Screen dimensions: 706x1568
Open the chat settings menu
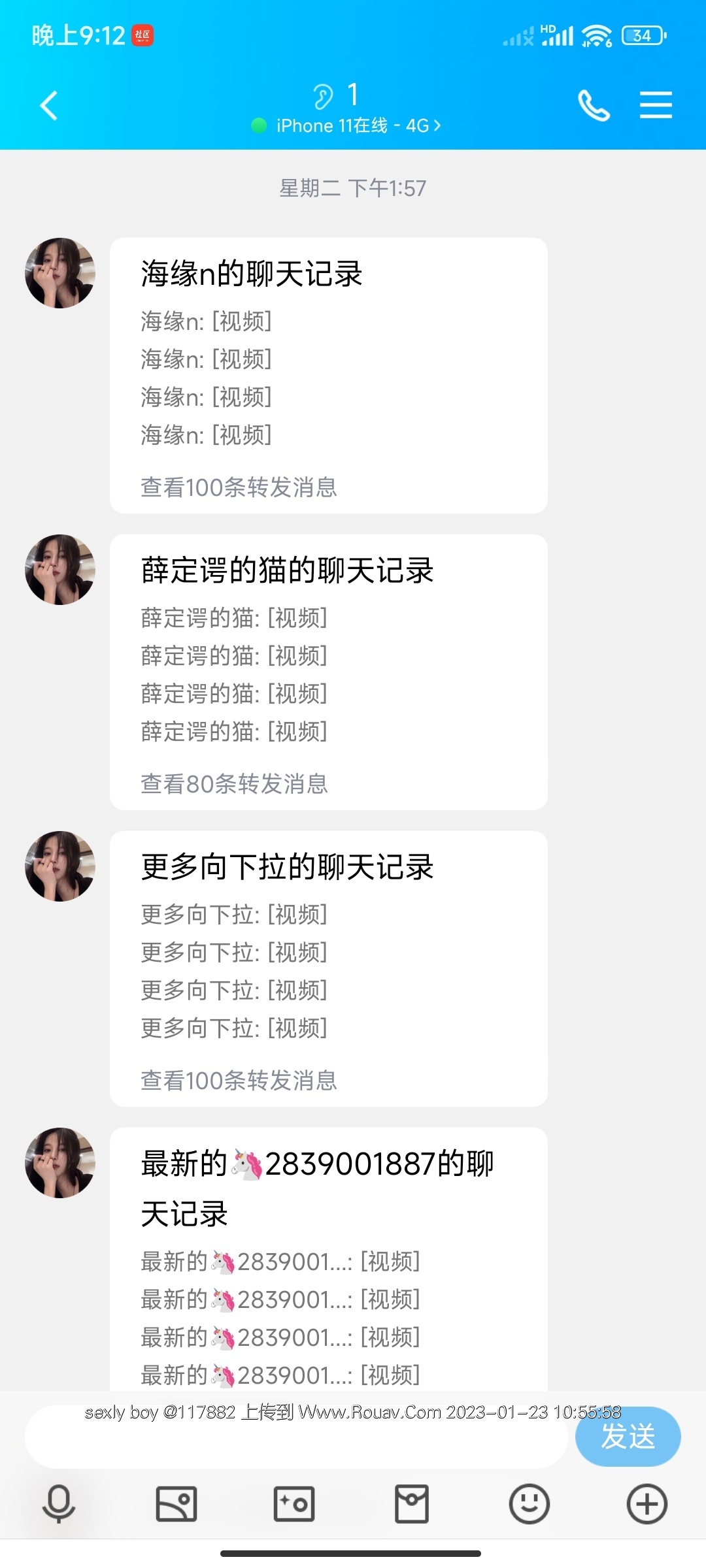click(656, 105)
